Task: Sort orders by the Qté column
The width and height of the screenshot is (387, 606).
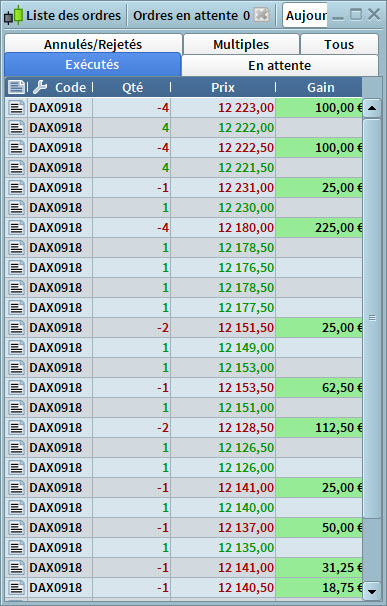Action: (x=132, y=87)
